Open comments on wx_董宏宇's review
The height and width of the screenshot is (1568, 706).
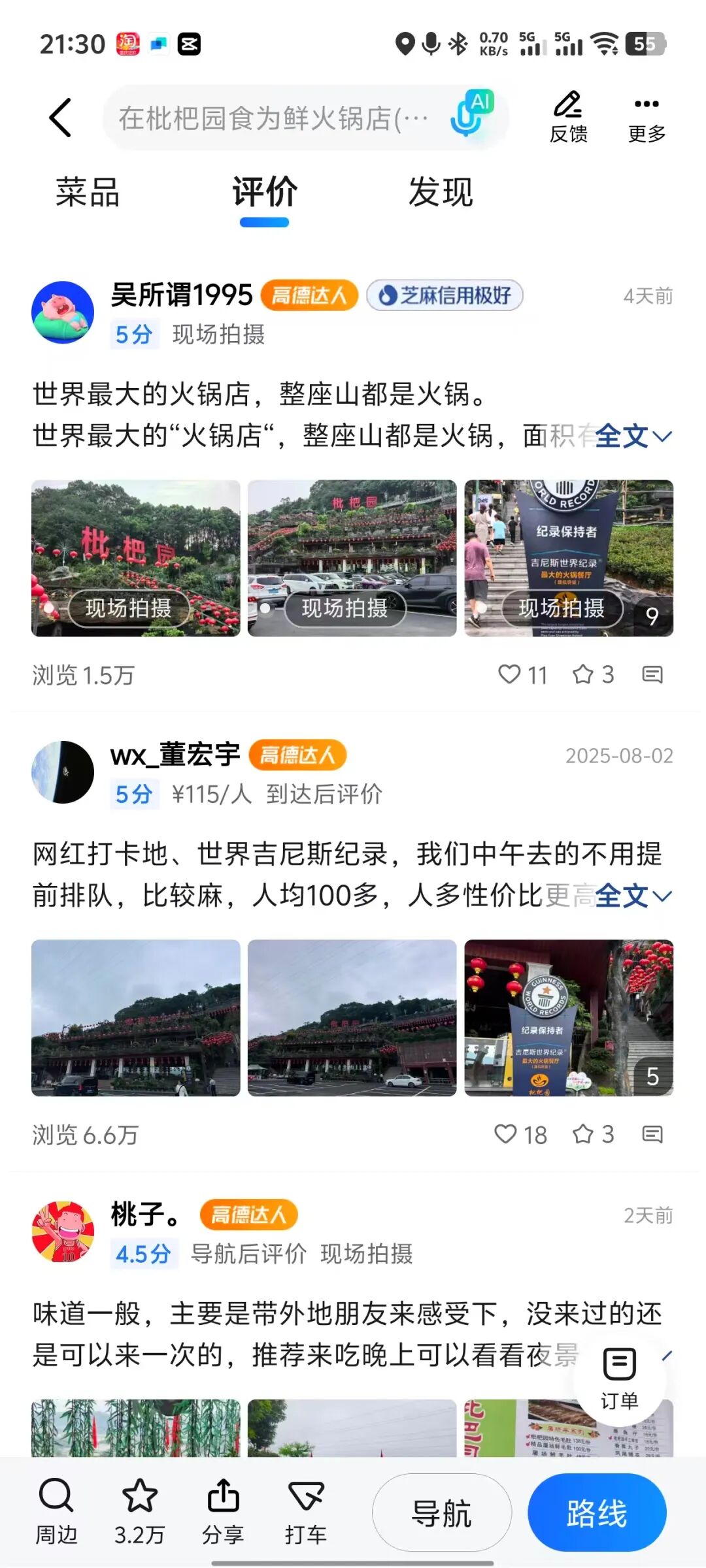tap(652, 1134)
